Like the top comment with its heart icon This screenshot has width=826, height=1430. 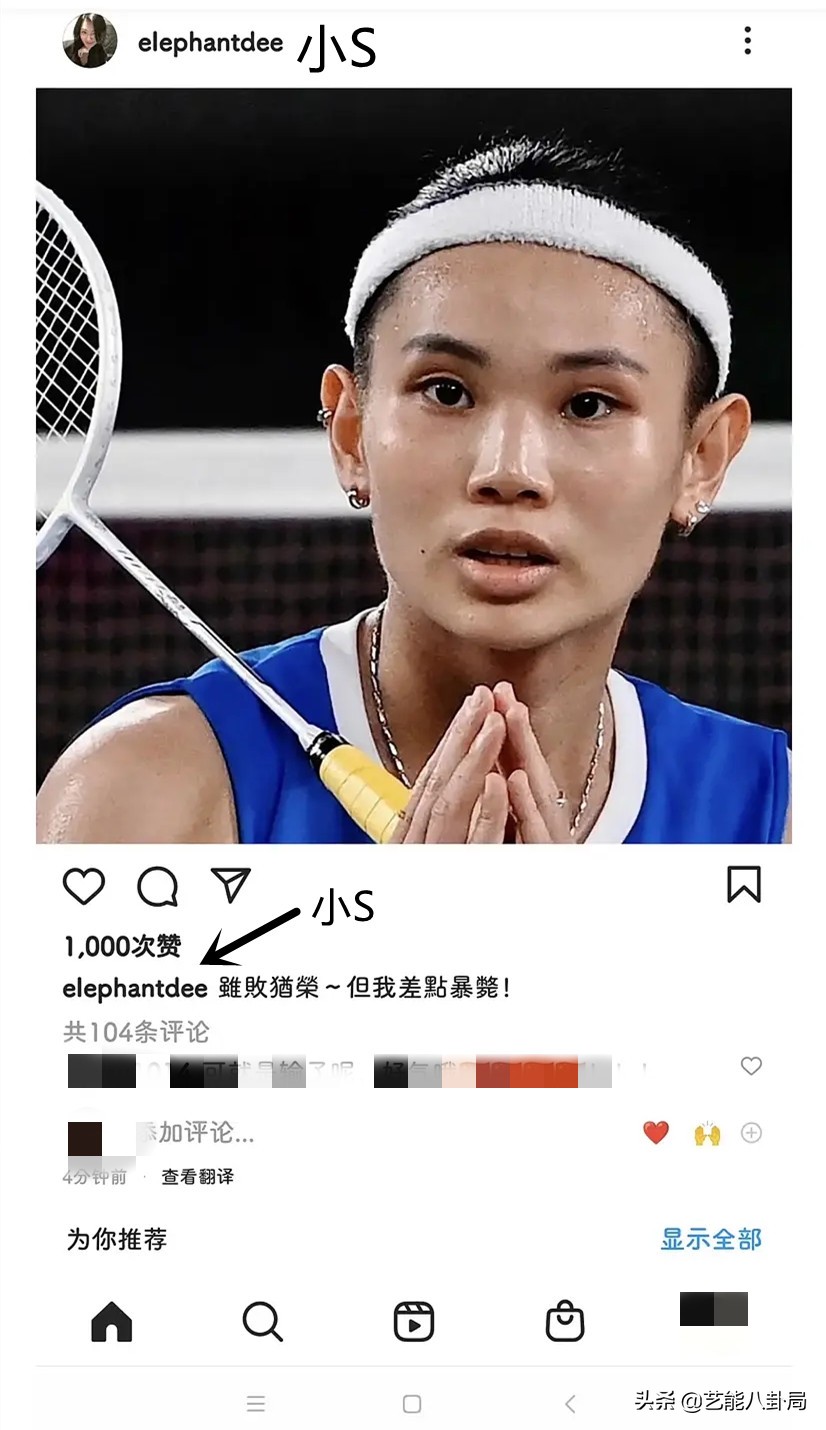point(751,1066)
